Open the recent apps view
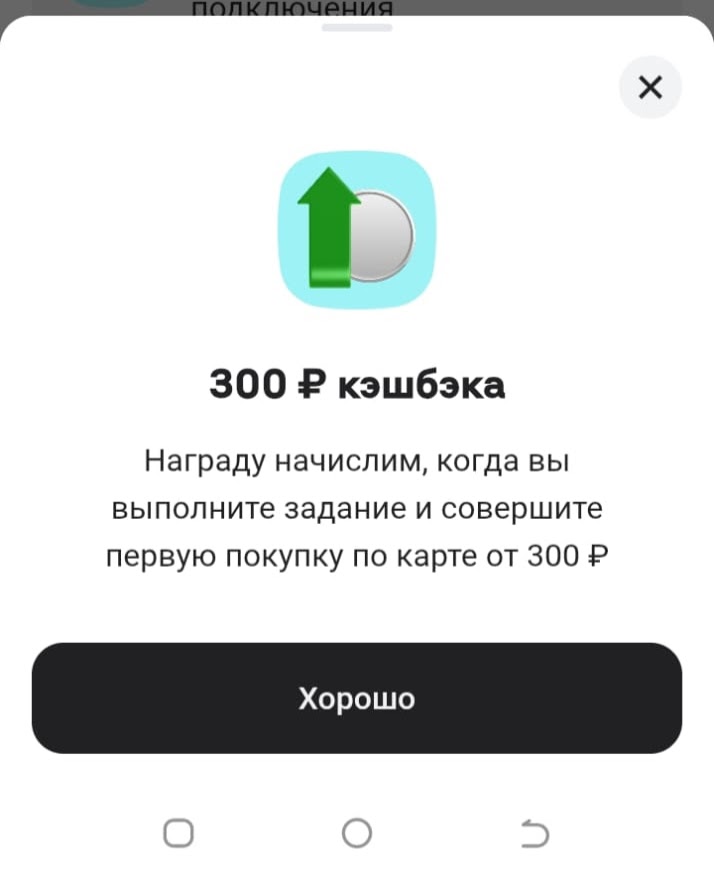 178,832
